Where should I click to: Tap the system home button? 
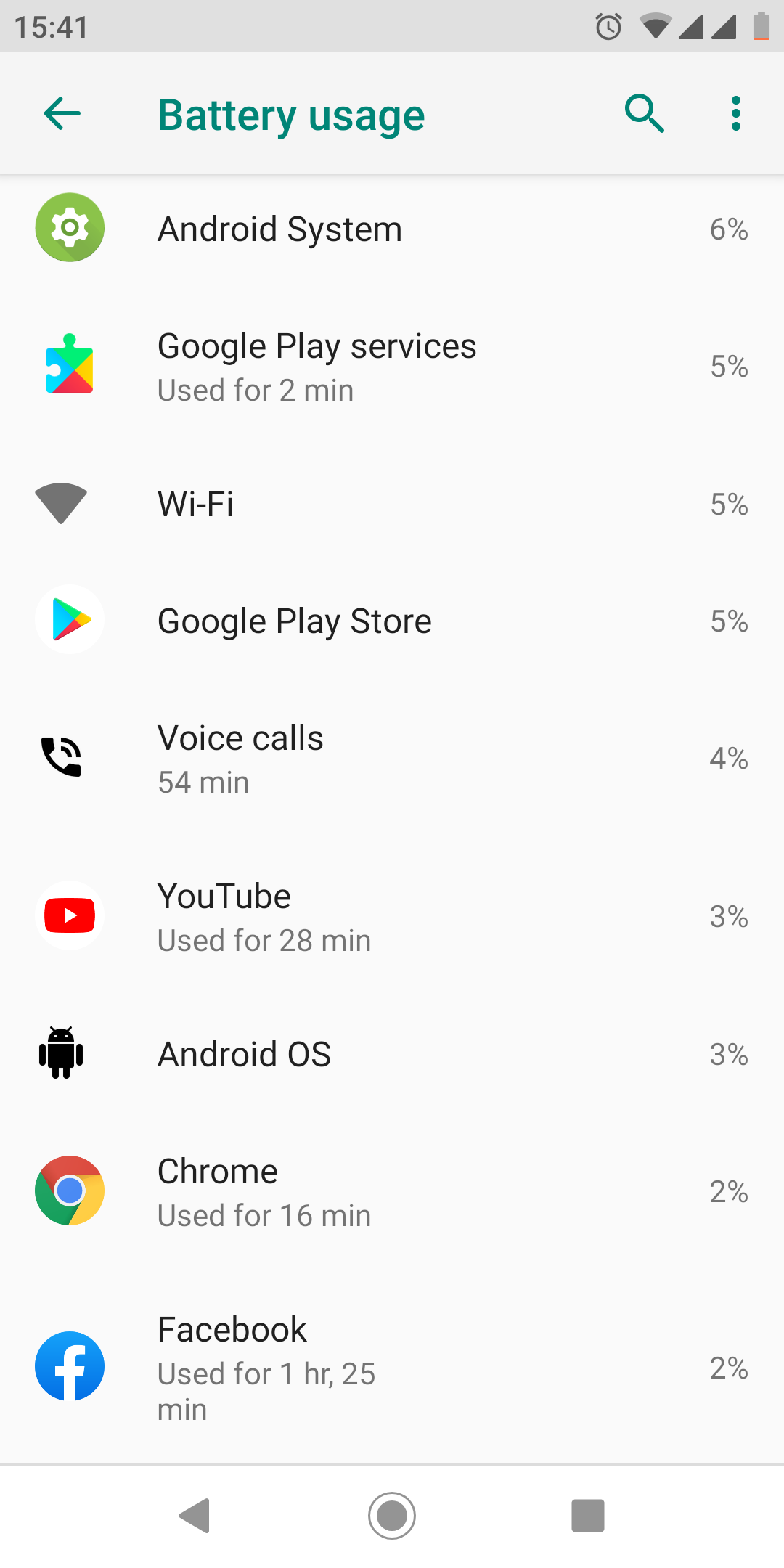[x=392, y=1516]
